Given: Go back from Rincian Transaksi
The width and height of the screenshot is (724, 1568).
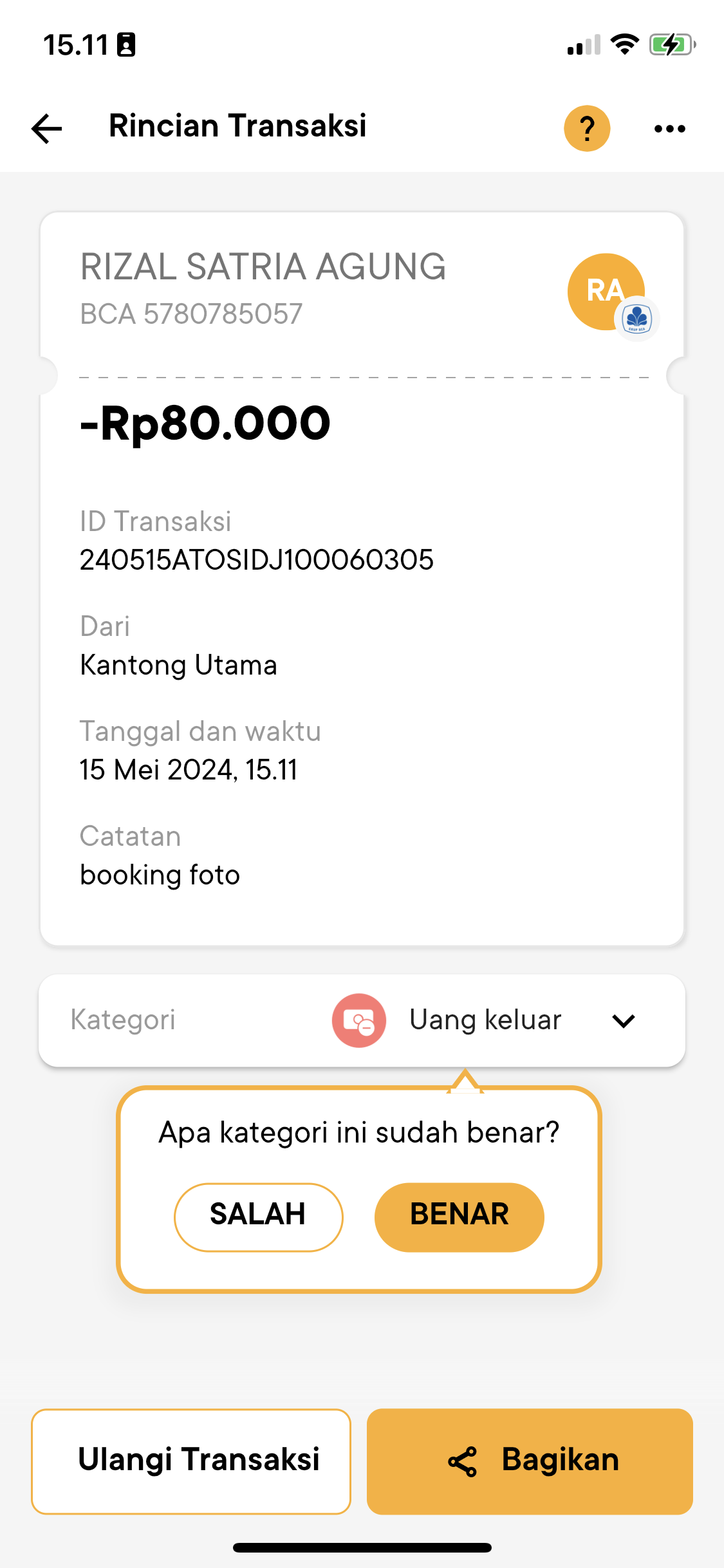Looking at the screenshot, I should tap(46, 128).
